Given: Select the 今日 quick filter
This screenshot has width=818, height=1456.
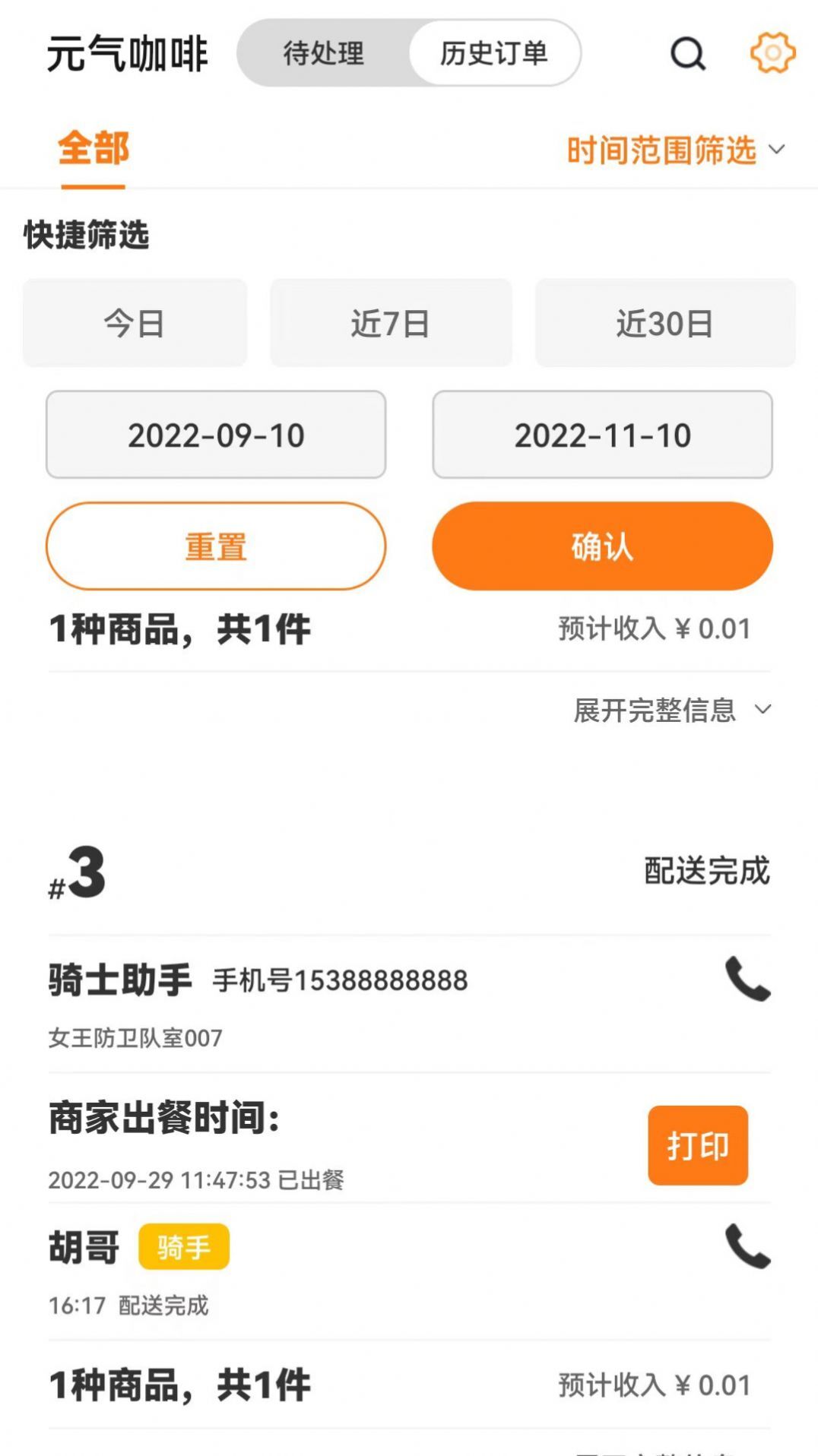Looking at the screenshot, I should pos(135,323).
